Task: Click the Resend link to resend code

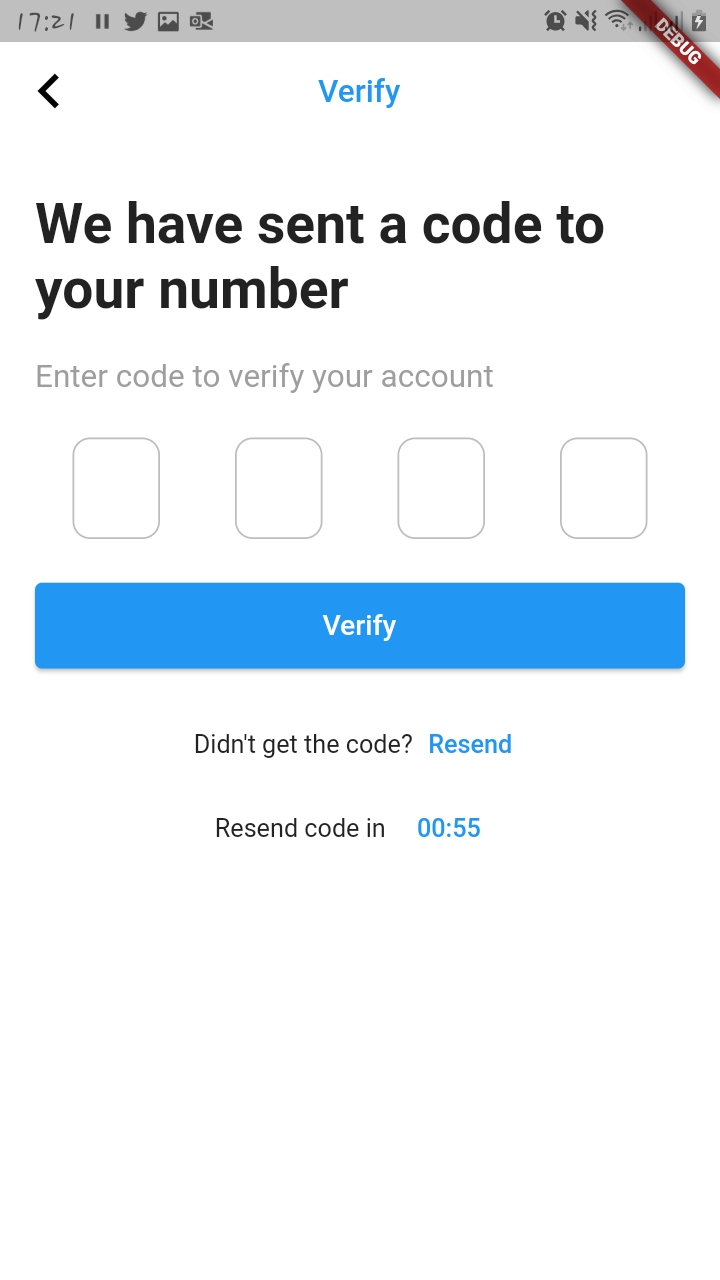Action: point(470,744)
